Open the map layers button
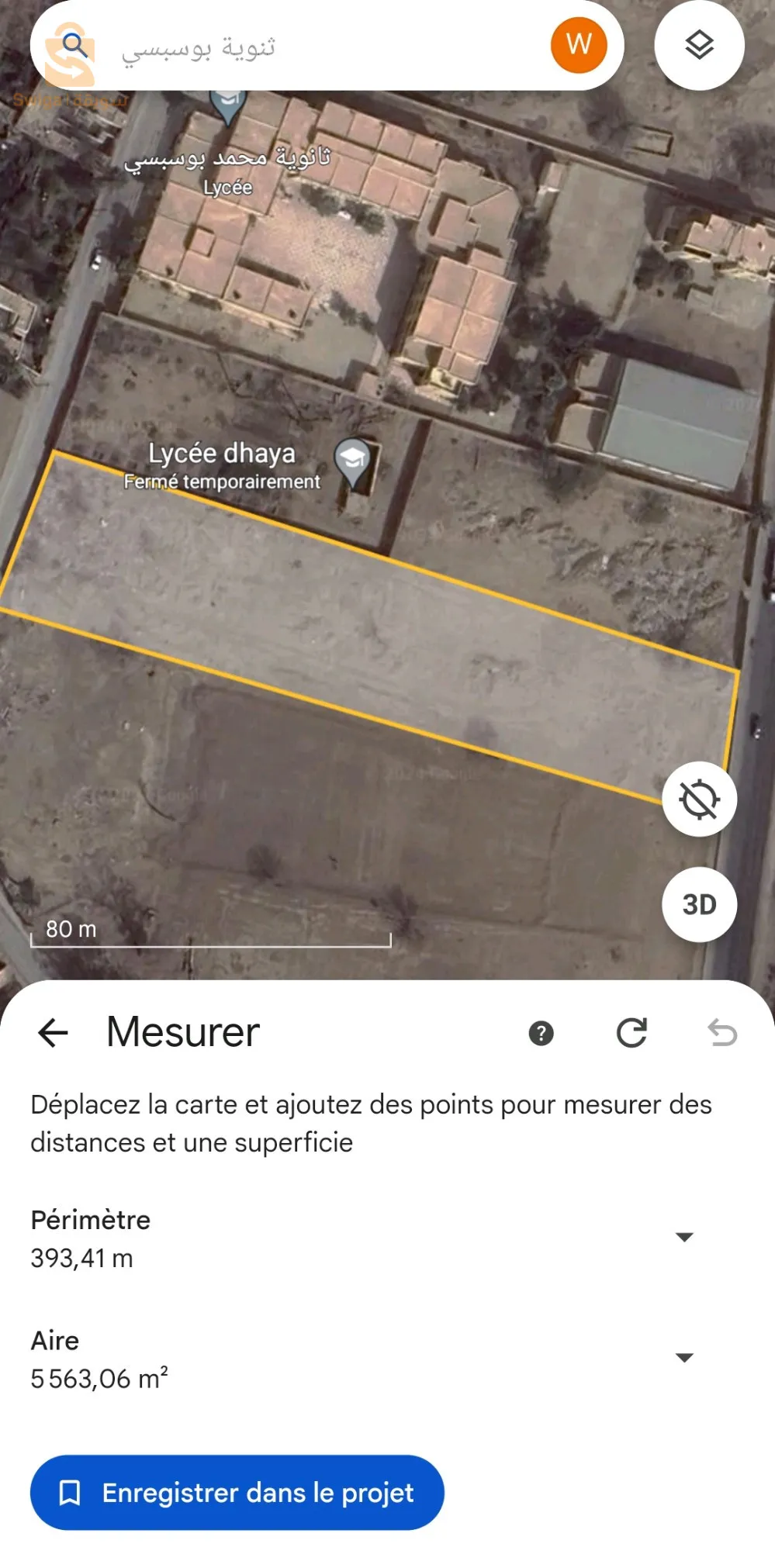 click(699, 45)
